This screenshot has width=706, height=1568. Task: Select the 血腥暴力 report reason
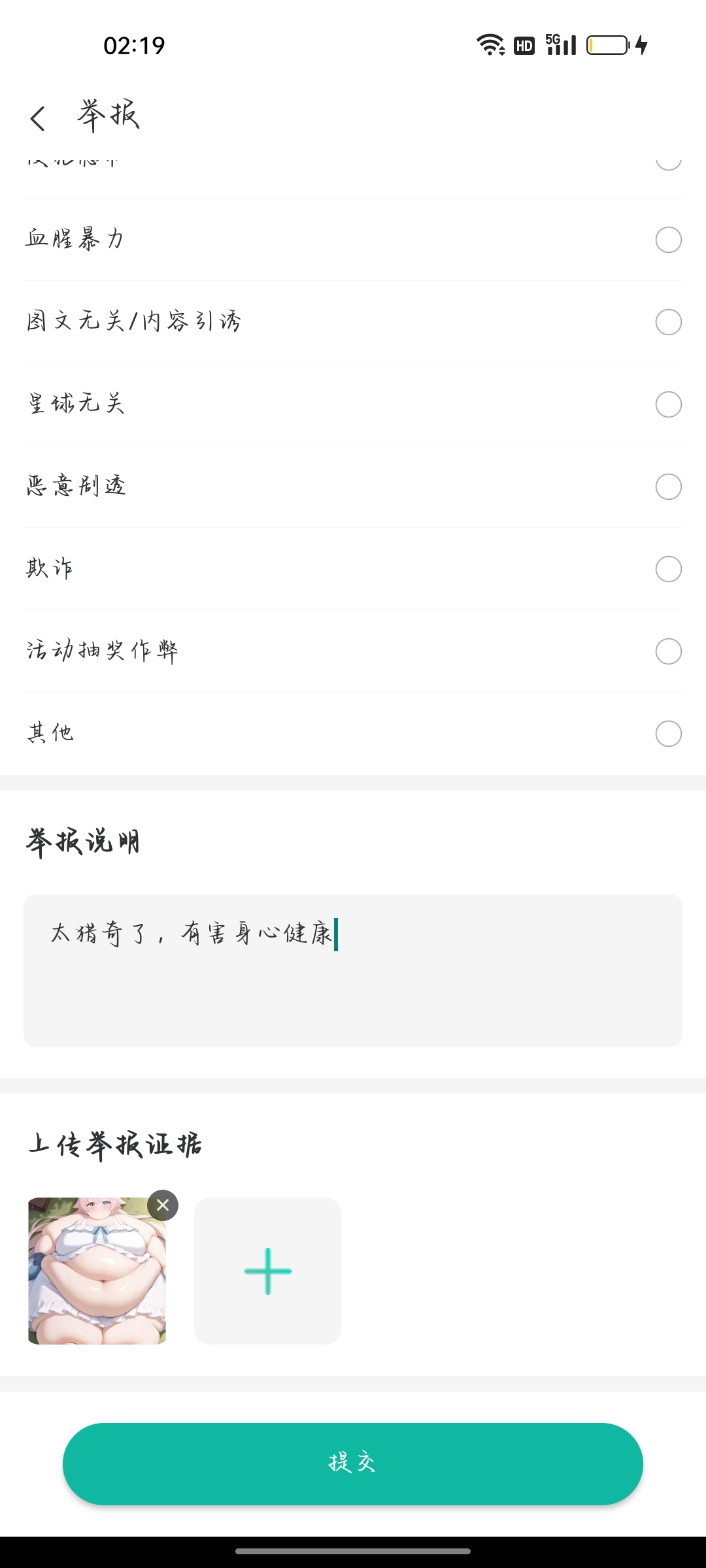(668, 240)
